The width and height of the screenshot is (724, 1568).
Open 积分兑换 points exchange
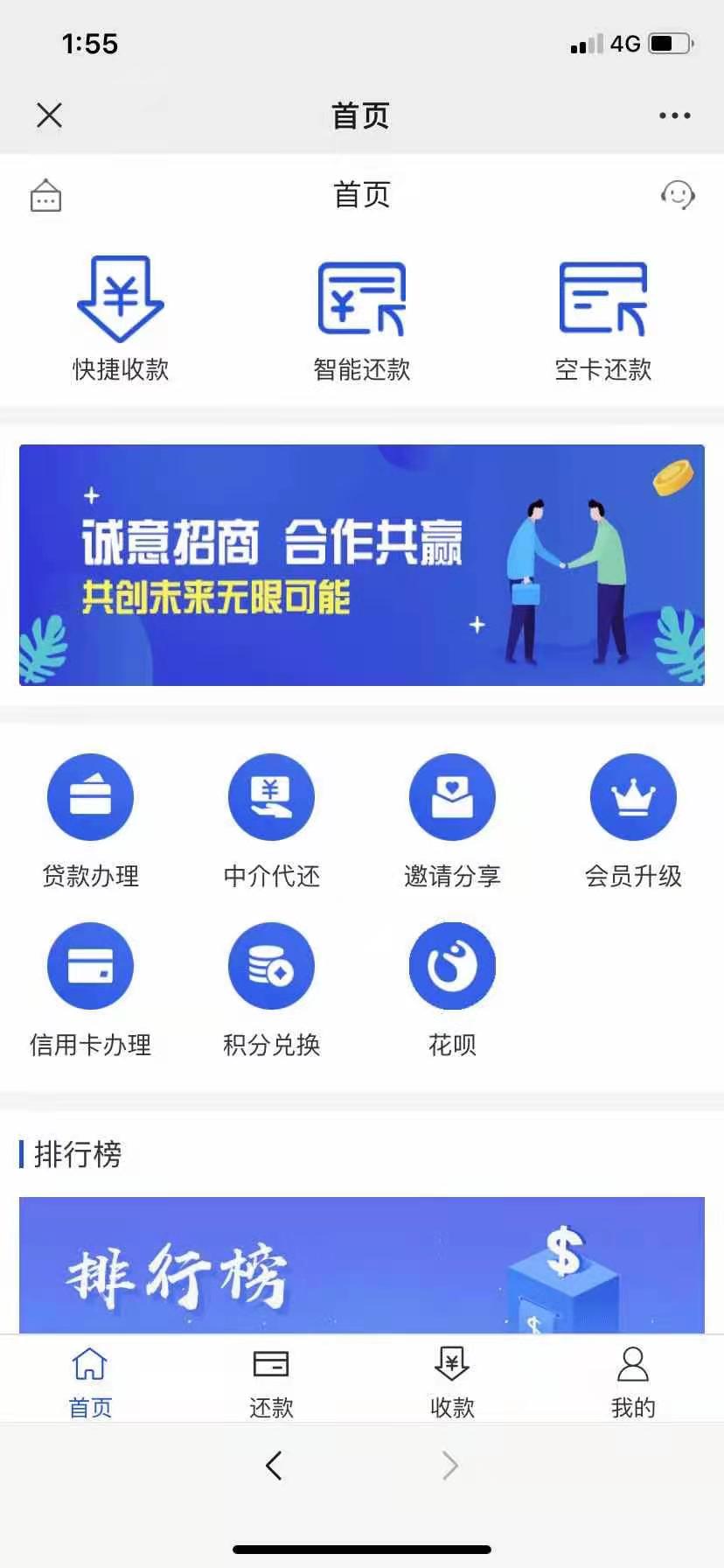(x=271, y=989)
